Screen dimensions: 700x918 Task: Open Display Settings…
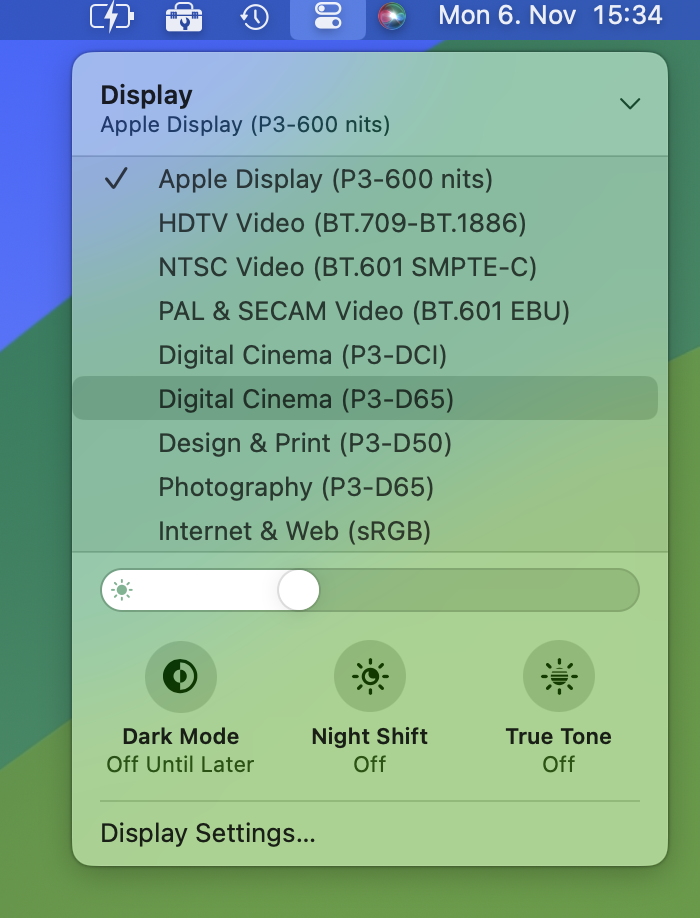pos(208,833)
